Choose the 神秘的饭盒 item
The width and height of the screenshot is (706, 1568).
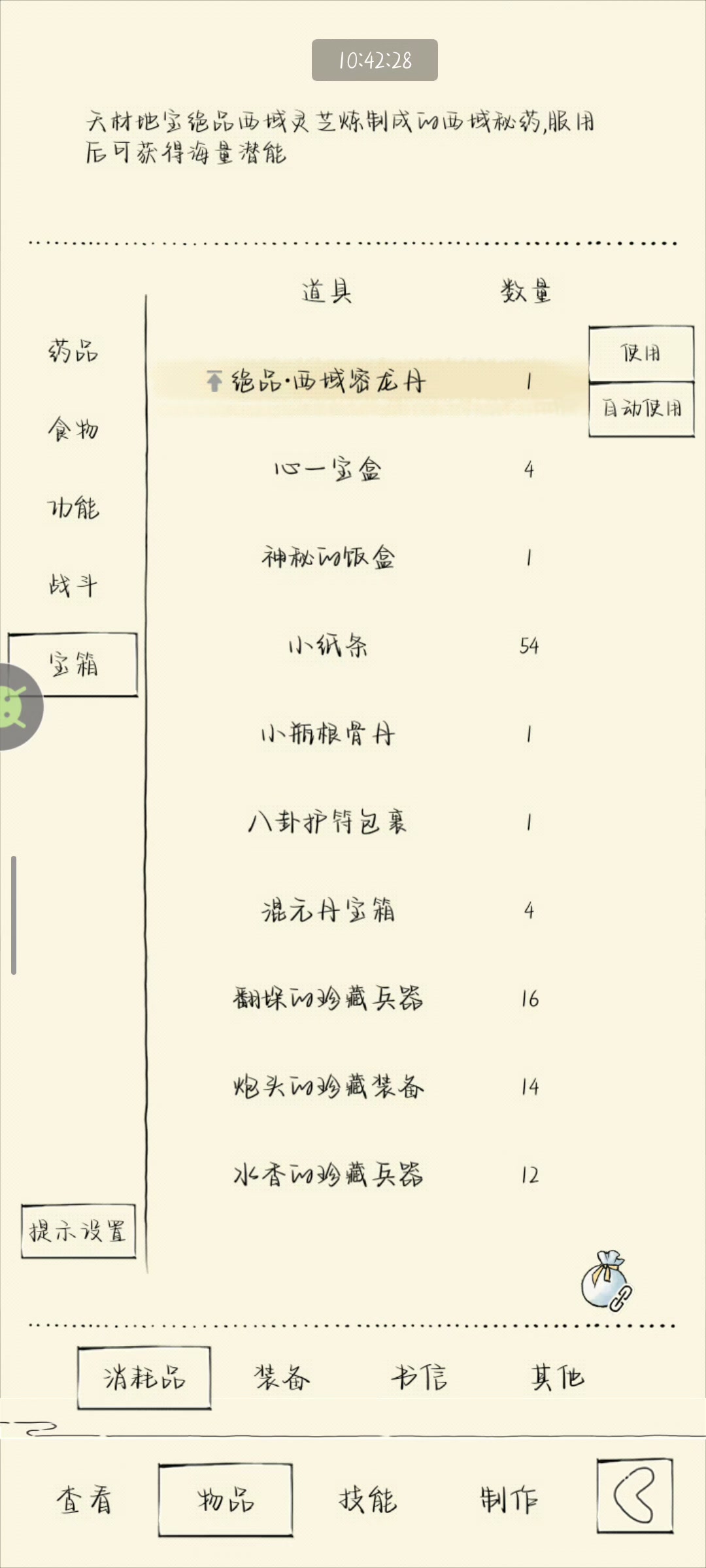(x=366, y=557)
